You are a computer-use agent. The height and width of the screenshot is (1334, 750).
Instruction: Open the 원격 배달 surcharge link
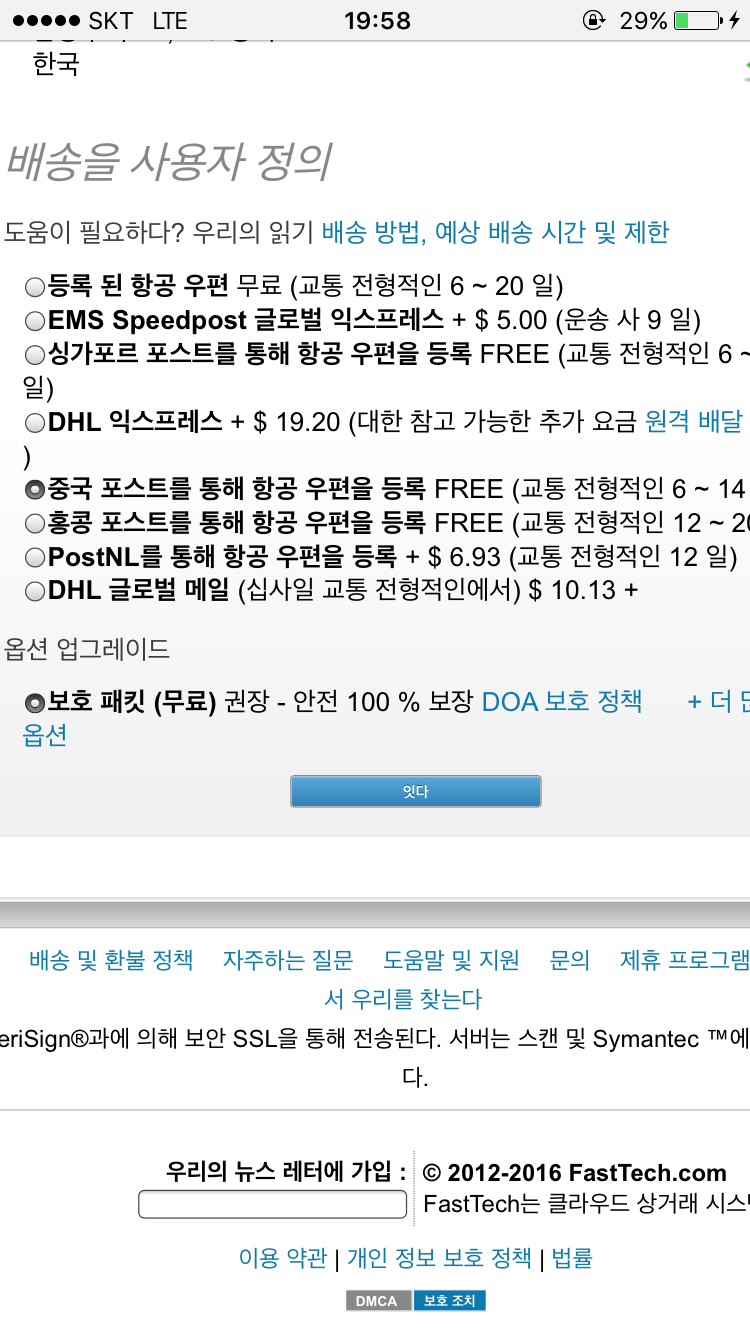694,422
